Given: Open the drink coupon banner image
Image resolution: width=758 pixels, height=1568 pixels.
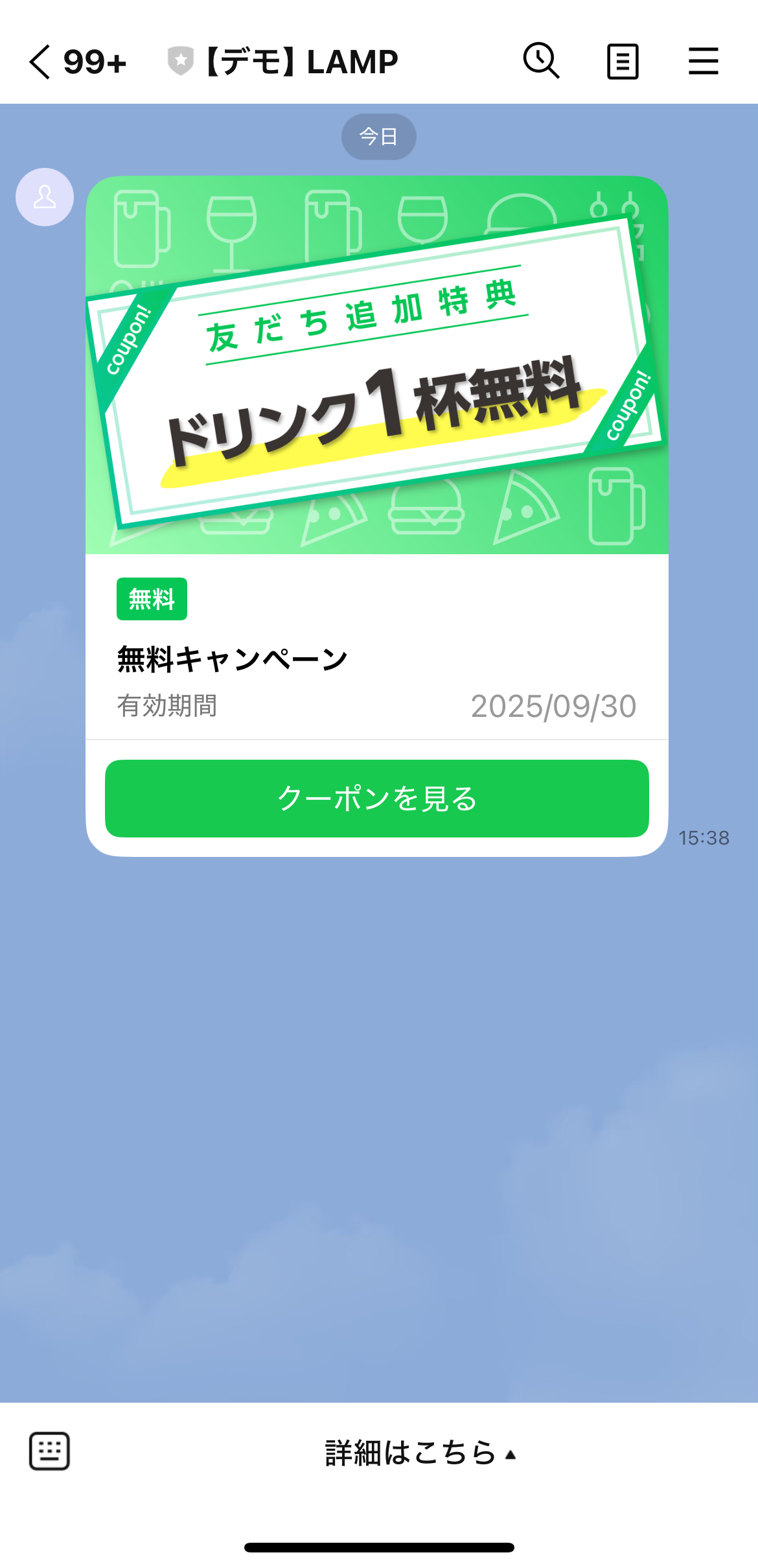Looking at the screenshot, I should pos(376,365).
